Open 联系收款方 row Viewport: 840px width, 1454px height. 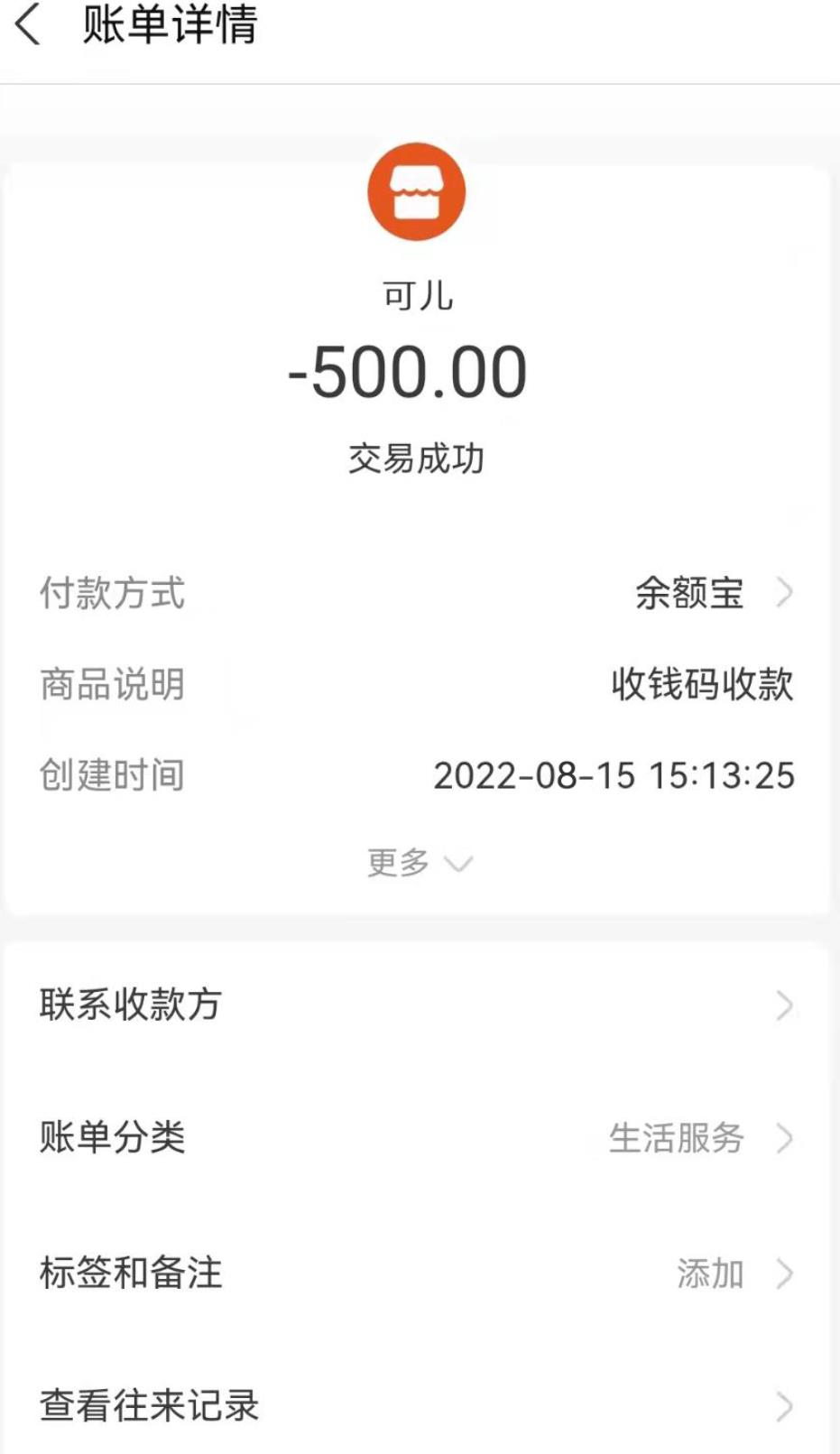click(417, 1005)
